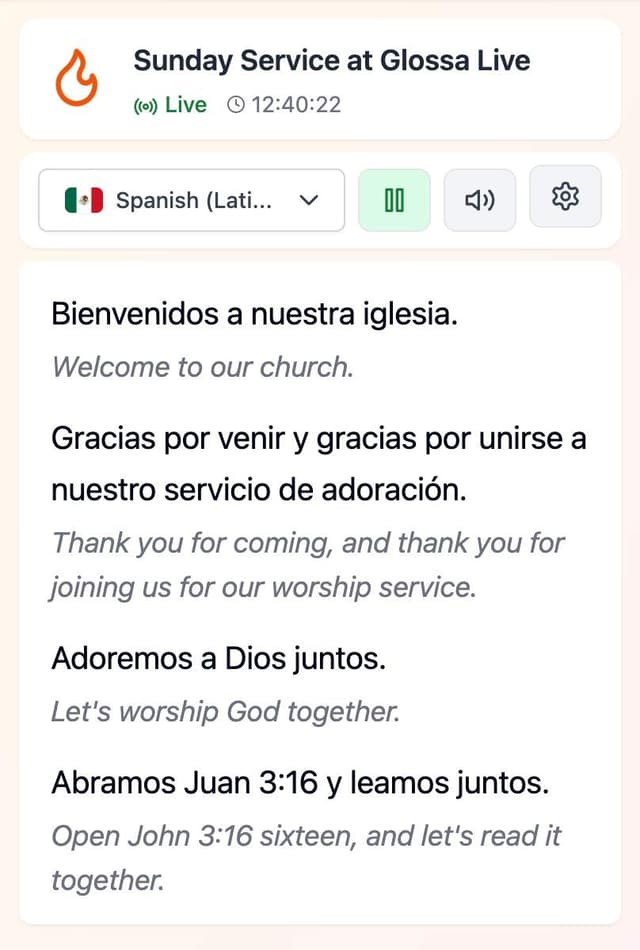Open the settings gear

click(x=565, y=197)
